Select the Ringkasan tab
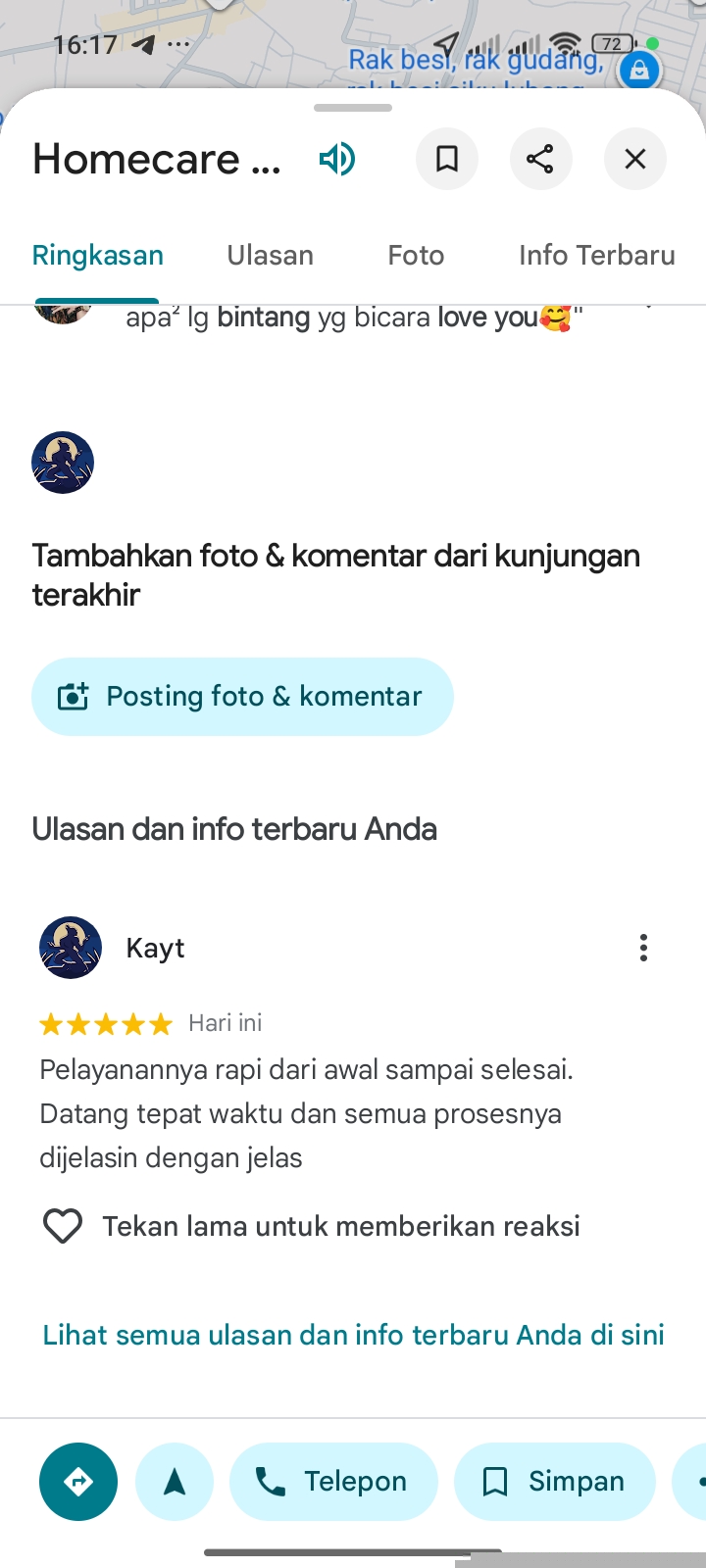This screenshot has width=706, height=1568. [98, 256]
